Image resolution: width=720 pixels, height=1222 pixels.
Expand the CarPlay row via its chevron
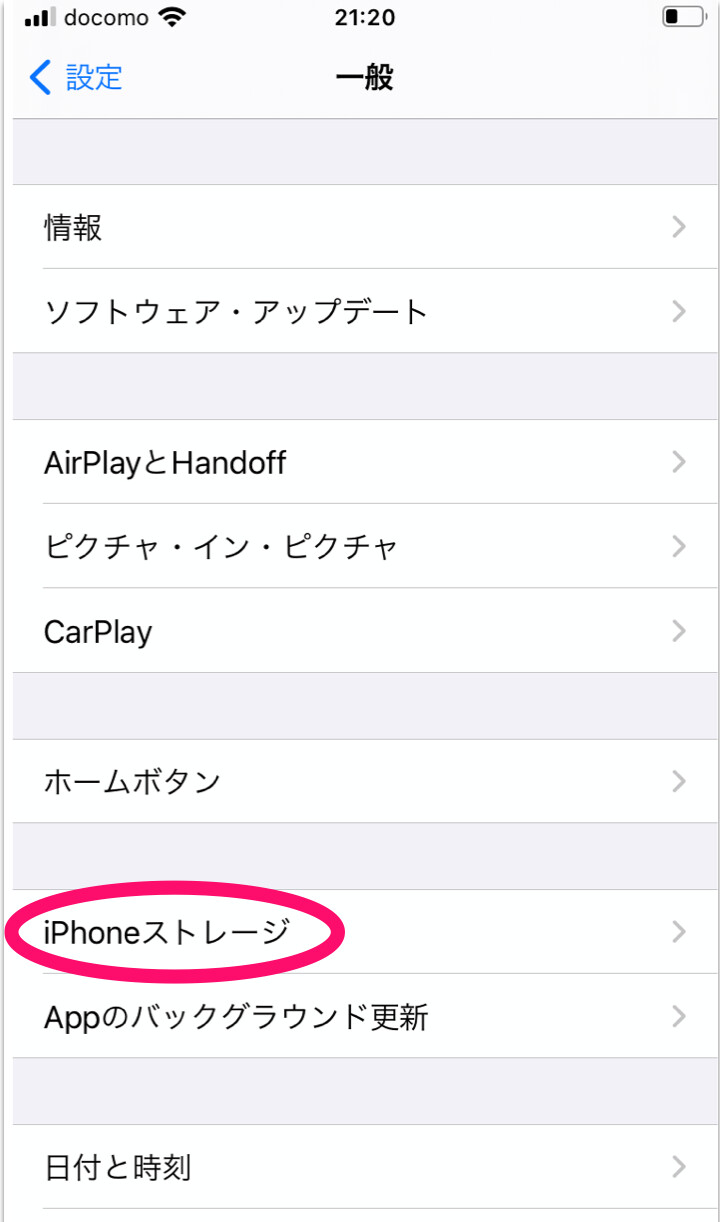coord(679,631)
